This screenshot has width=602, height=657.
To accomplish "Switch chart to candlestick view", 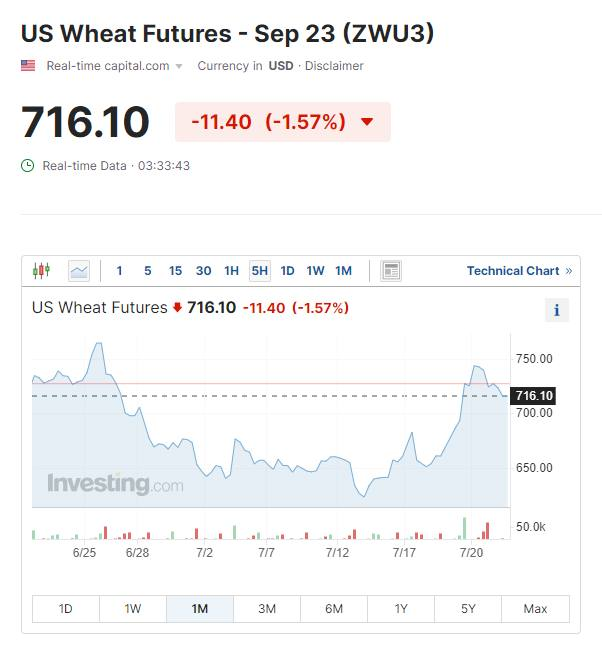I will (41, 271).
